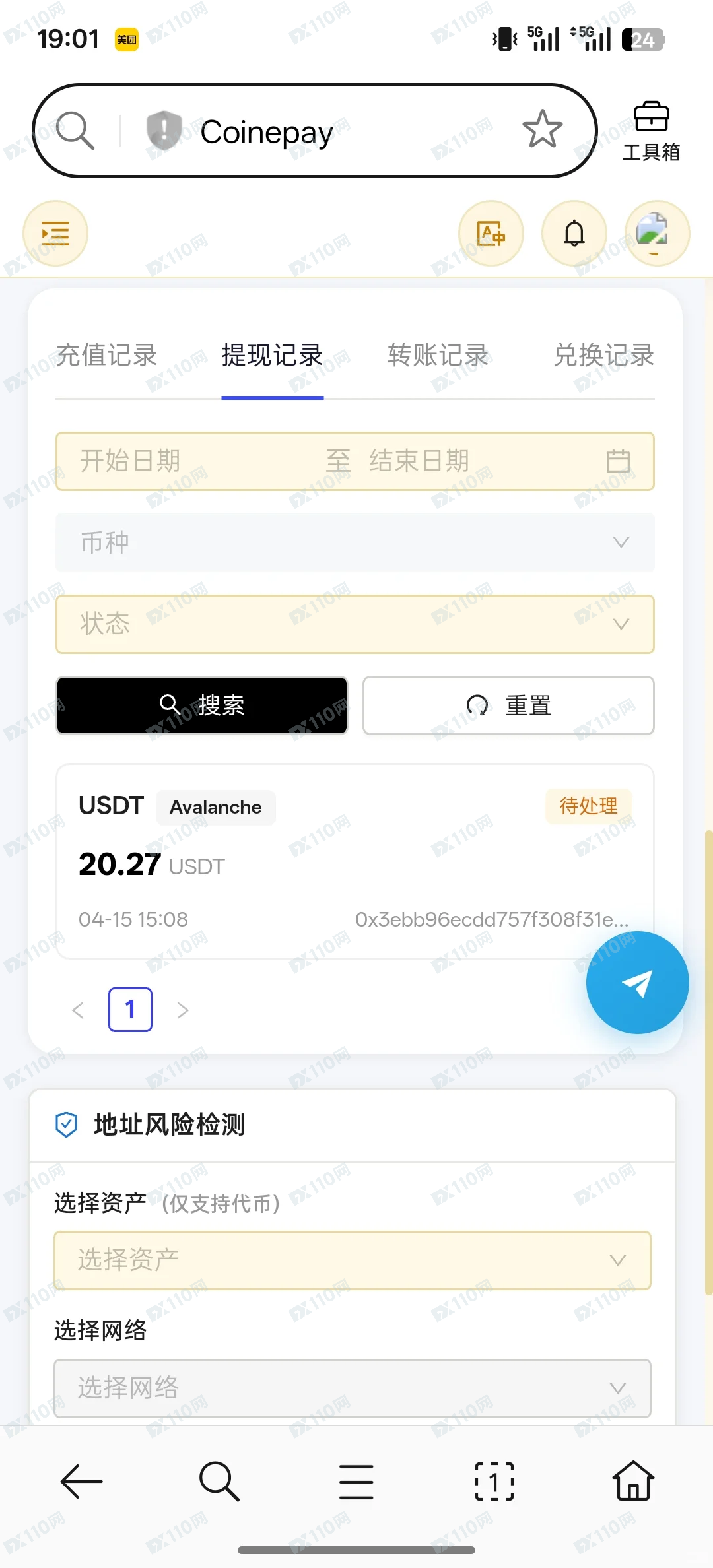Open the 状态 status dropdown
This screenshot has height=1568, width=713.
(619, 624)
